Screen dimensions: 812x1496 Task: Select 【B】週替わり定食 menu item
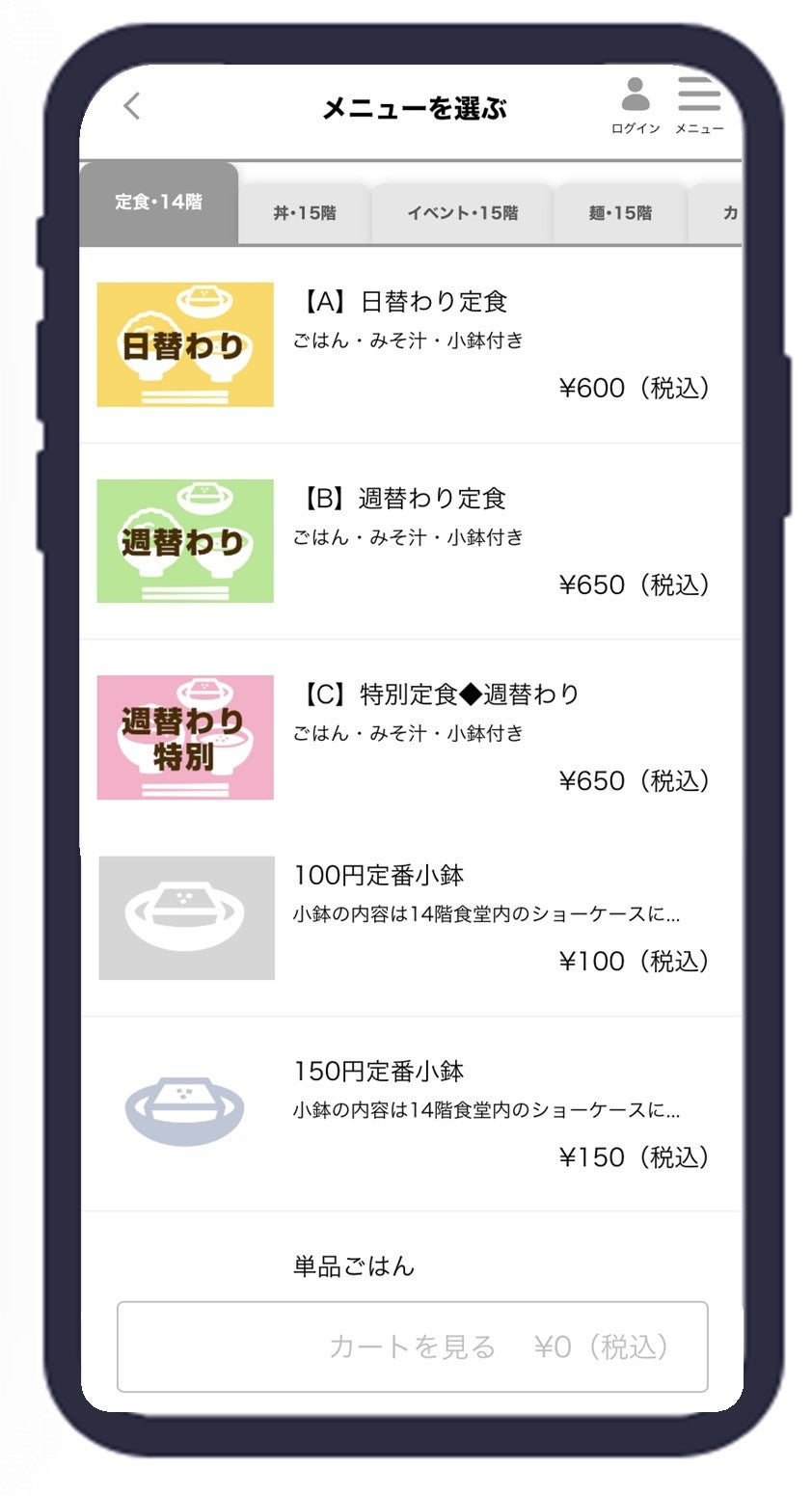click(x=405, y=499)
